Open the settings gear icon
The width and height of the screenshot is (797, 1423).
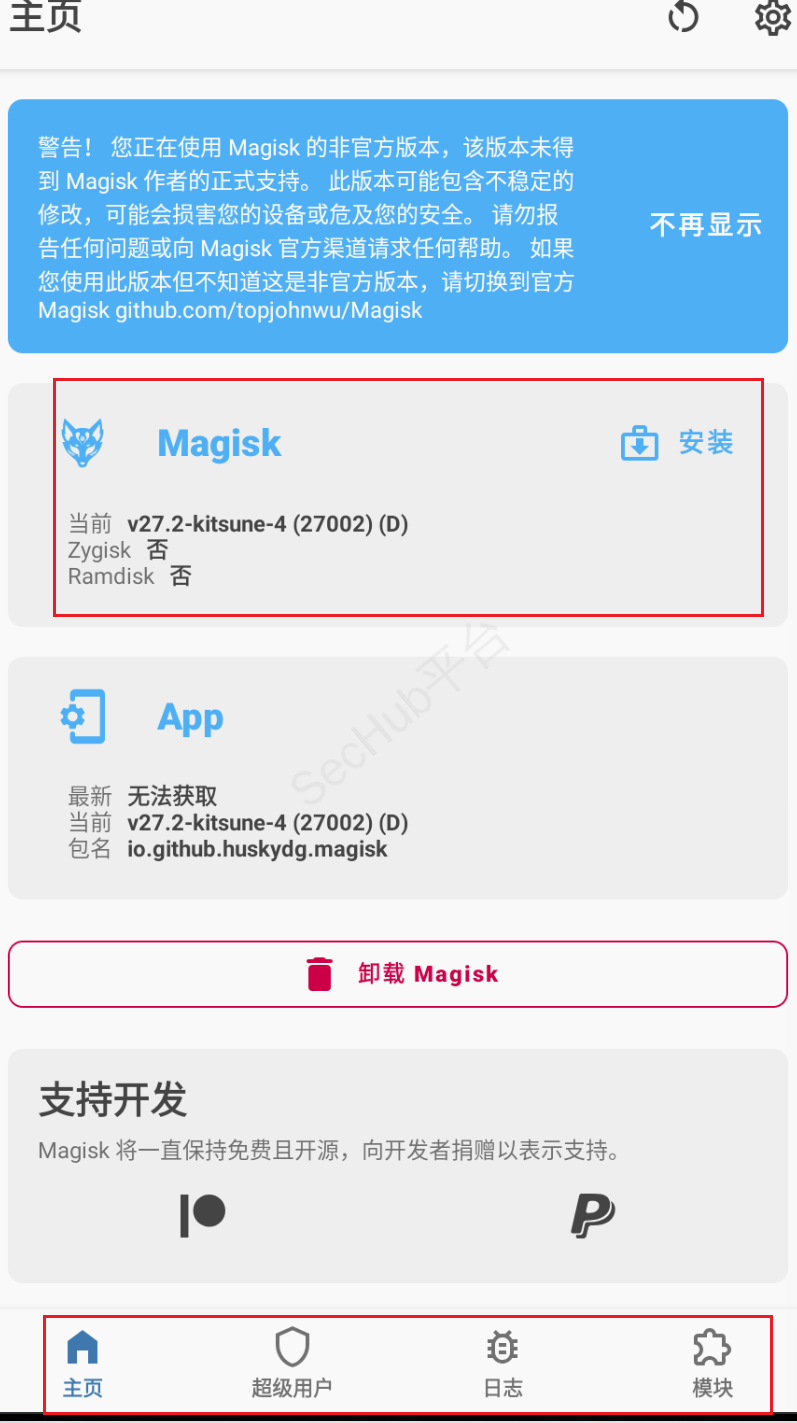772,17
